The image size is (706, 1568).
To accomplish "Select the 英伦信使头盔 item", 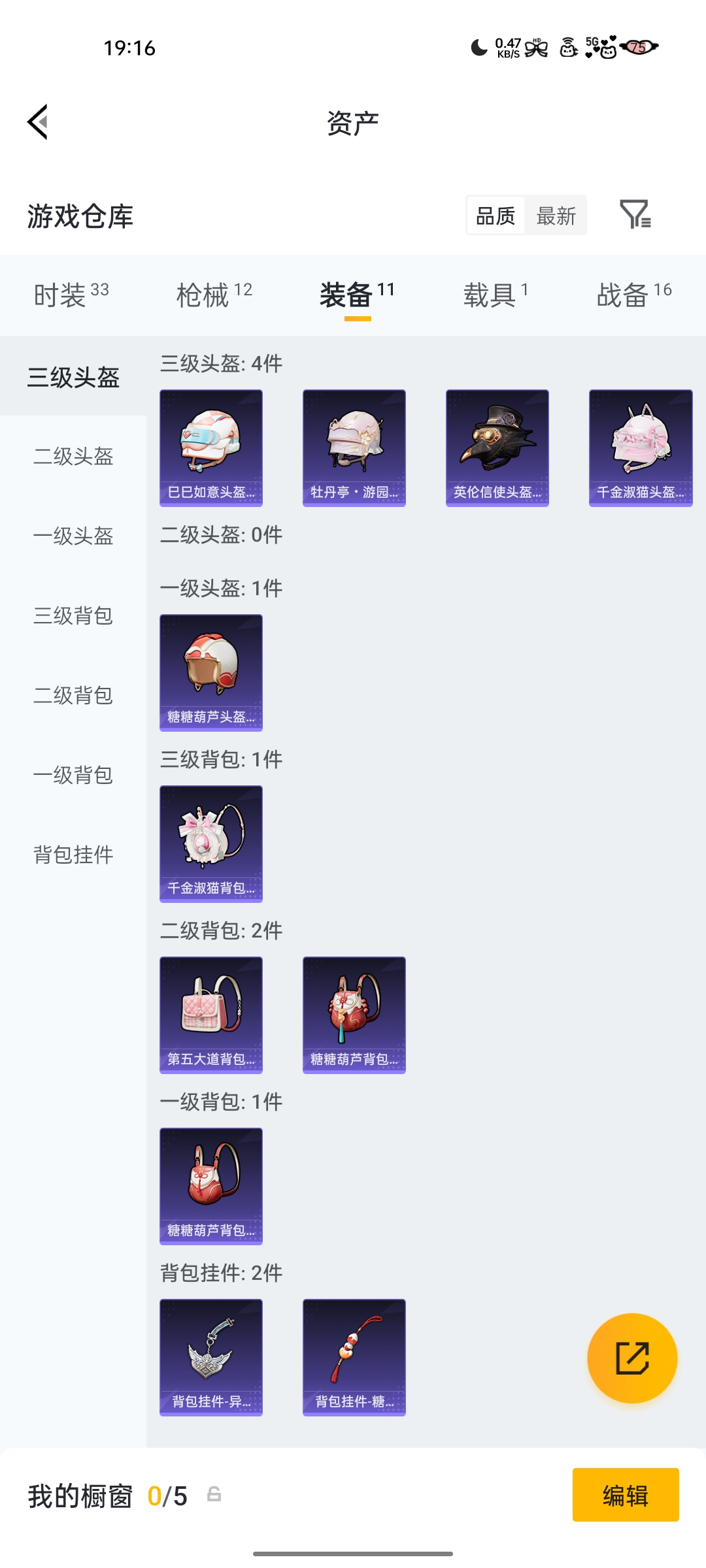I will (x=497, y=448).
